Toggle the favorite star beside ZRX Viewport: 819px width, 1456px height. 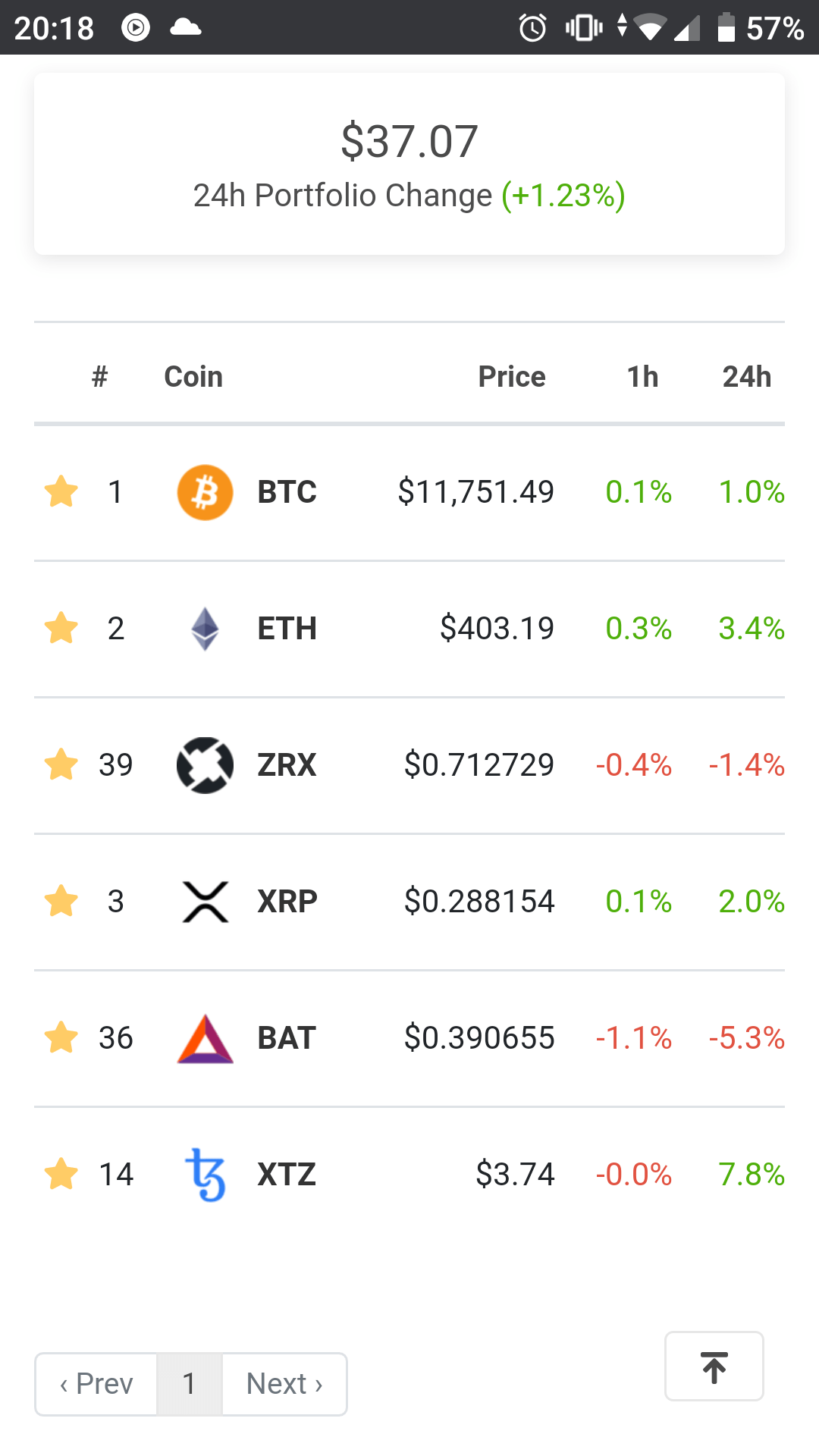[x=61, y=765]
